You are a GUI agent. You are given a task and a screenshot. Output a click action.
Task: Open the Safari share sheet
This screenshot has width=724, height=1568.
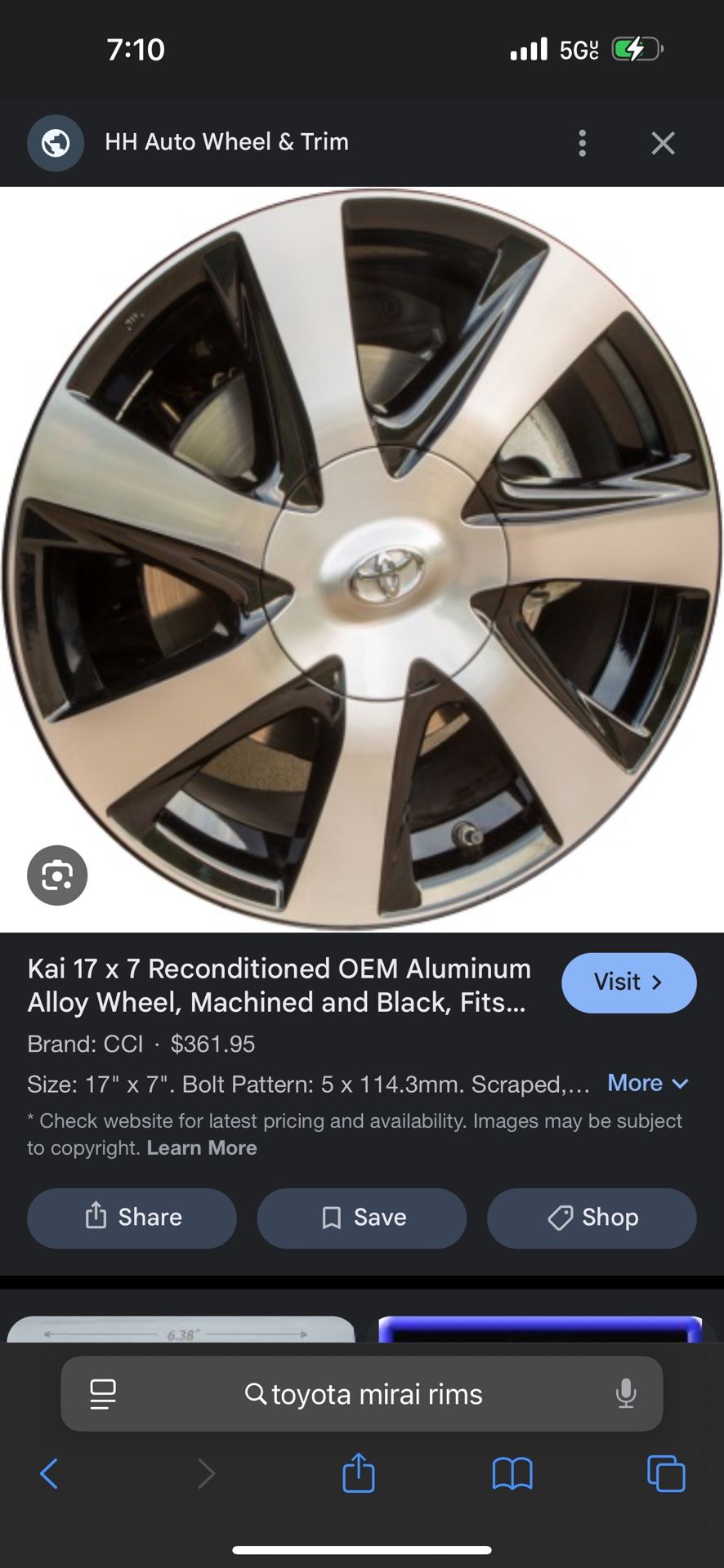(x=359, y=1474)
